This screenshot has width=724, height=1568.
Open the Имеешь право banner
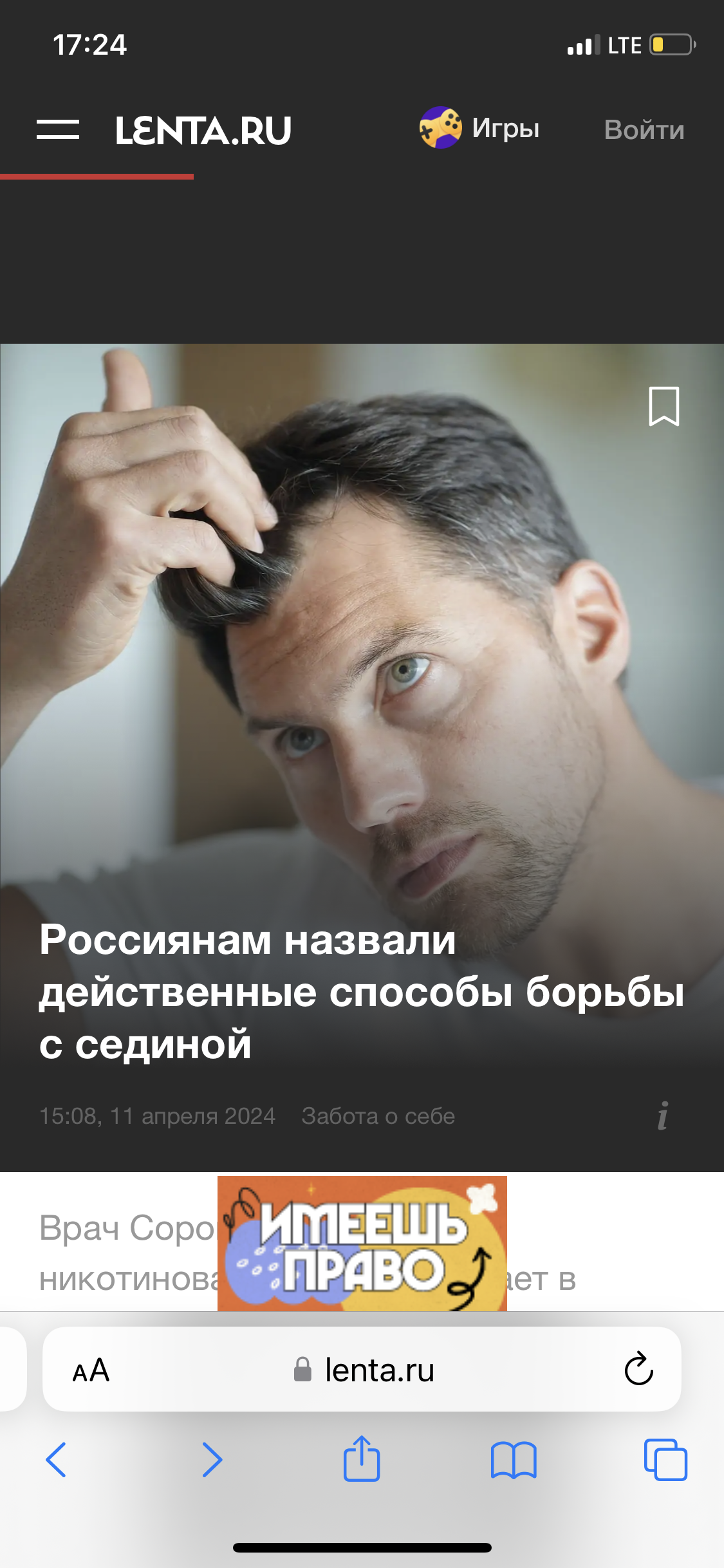click(362, 1244)
